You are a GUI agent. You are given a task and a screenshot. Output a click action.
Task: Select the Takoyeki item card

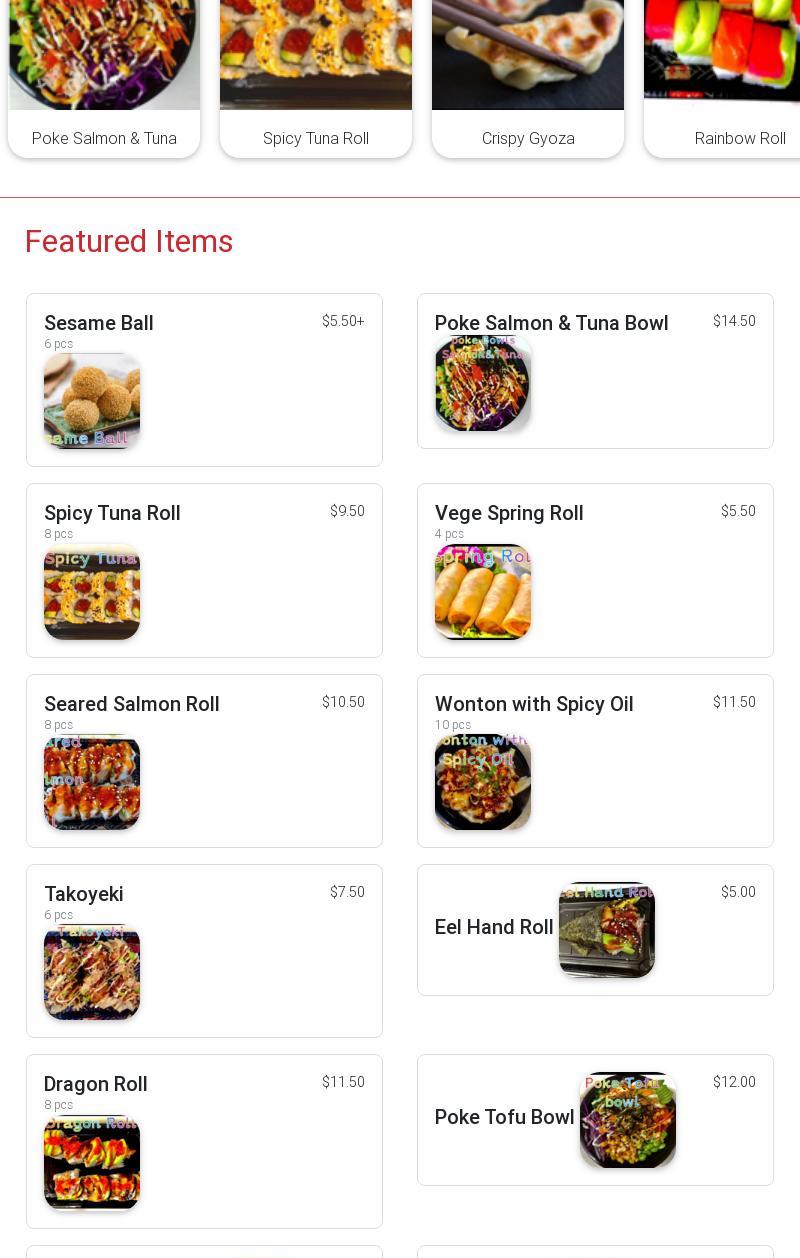pyautogui.click(x=204, y=950)
